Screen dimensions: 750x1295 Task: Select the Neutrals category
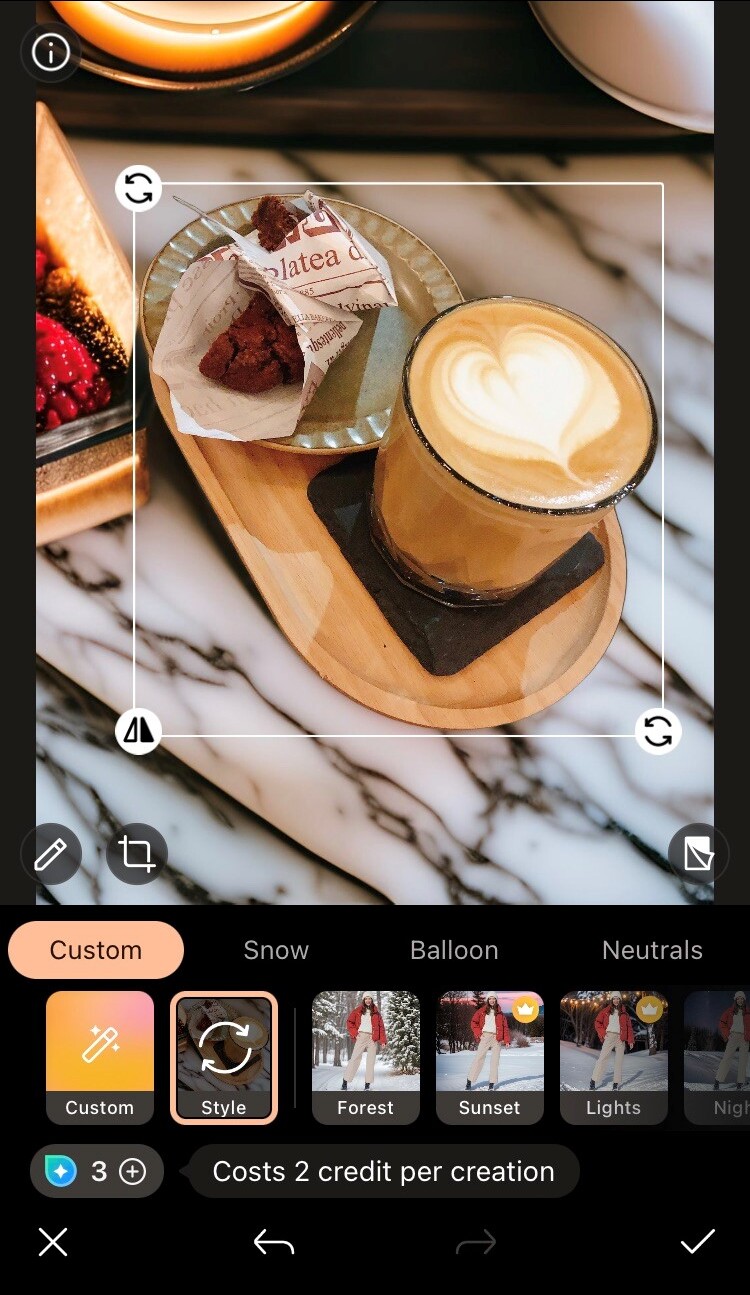coord(653,950)
